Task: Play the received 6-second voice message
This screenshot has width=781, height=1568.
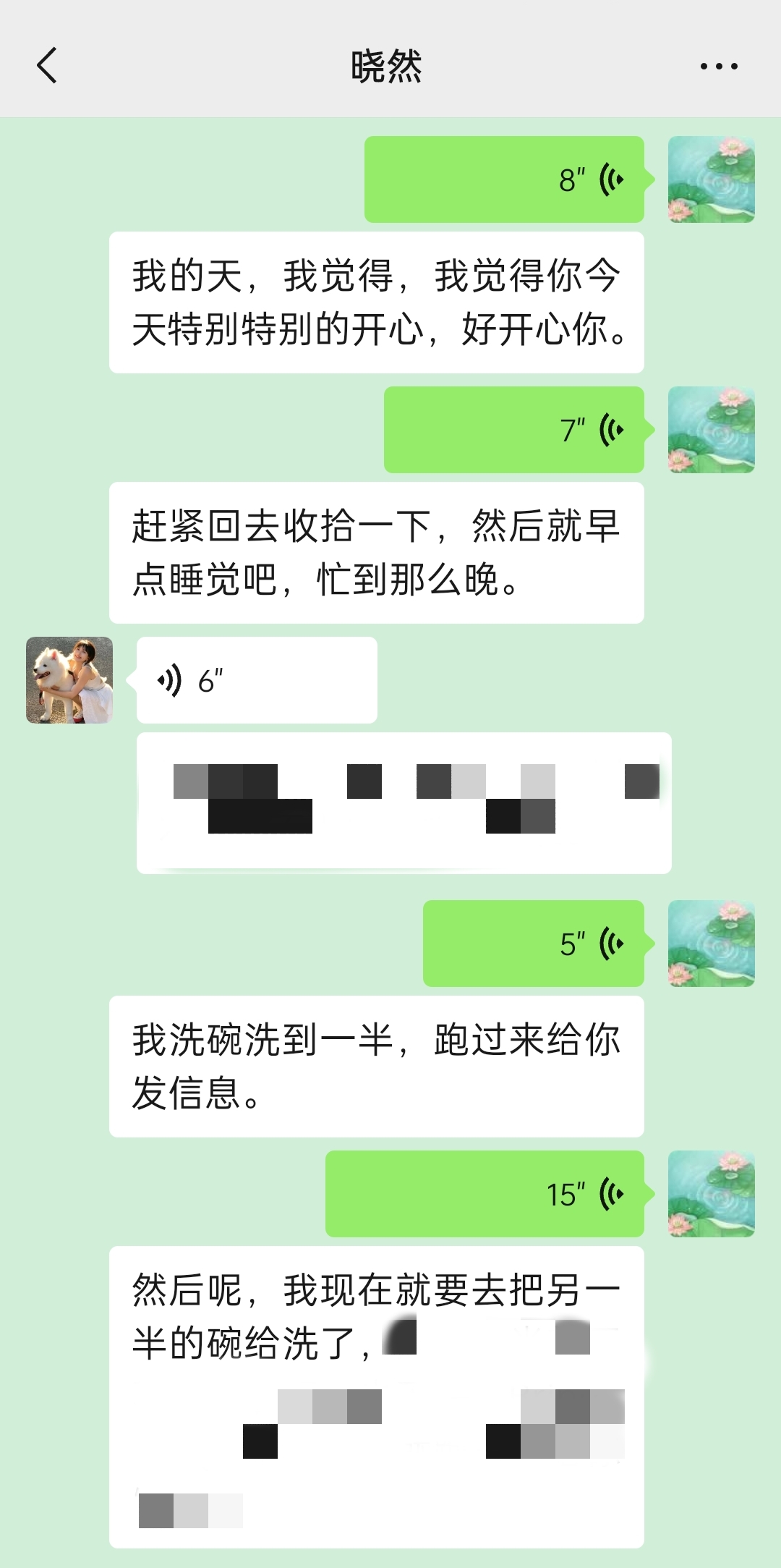Action: (257, 680)
